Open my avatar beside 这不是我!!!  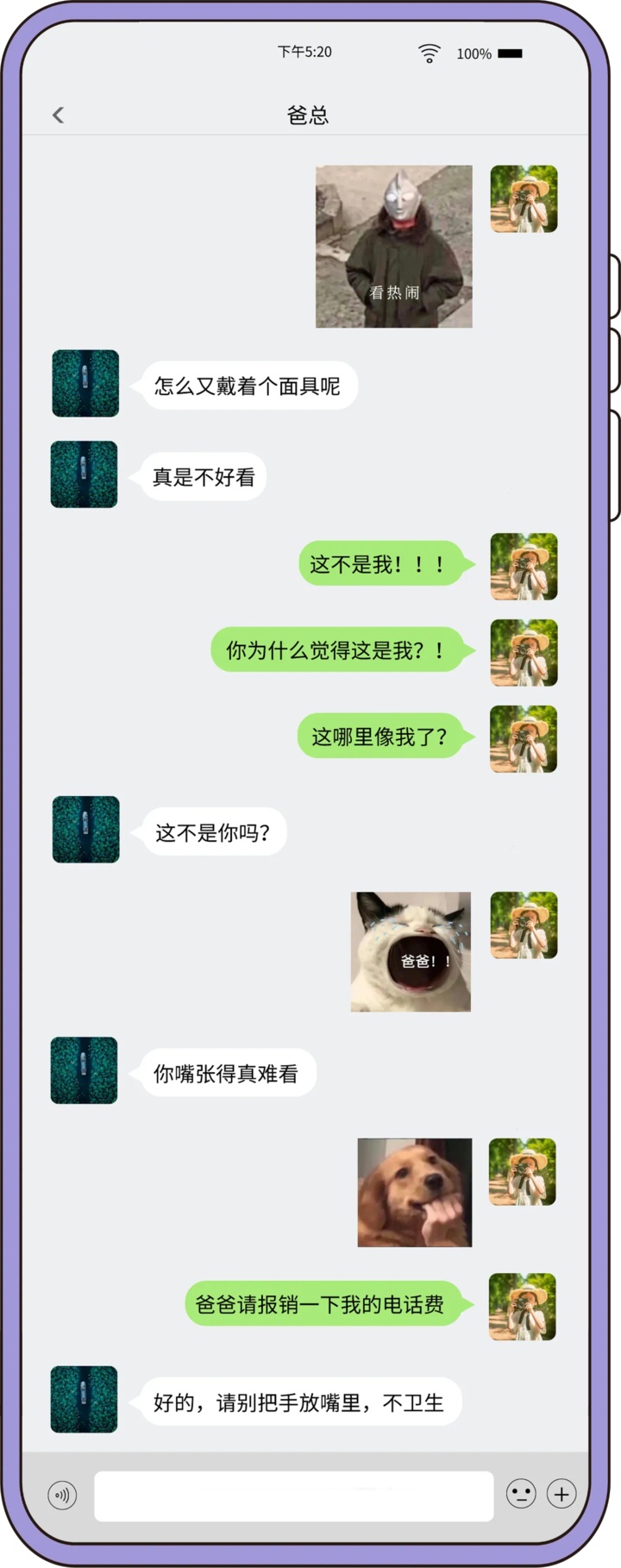[524, 566]
